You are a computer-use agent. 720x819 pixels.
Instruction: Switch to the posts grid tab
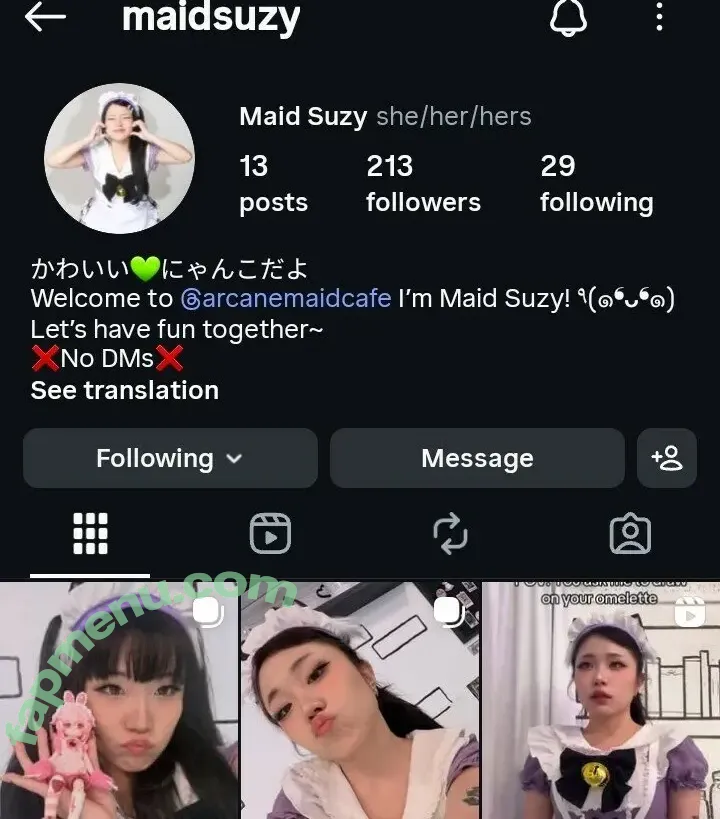[x=90, y=534]
